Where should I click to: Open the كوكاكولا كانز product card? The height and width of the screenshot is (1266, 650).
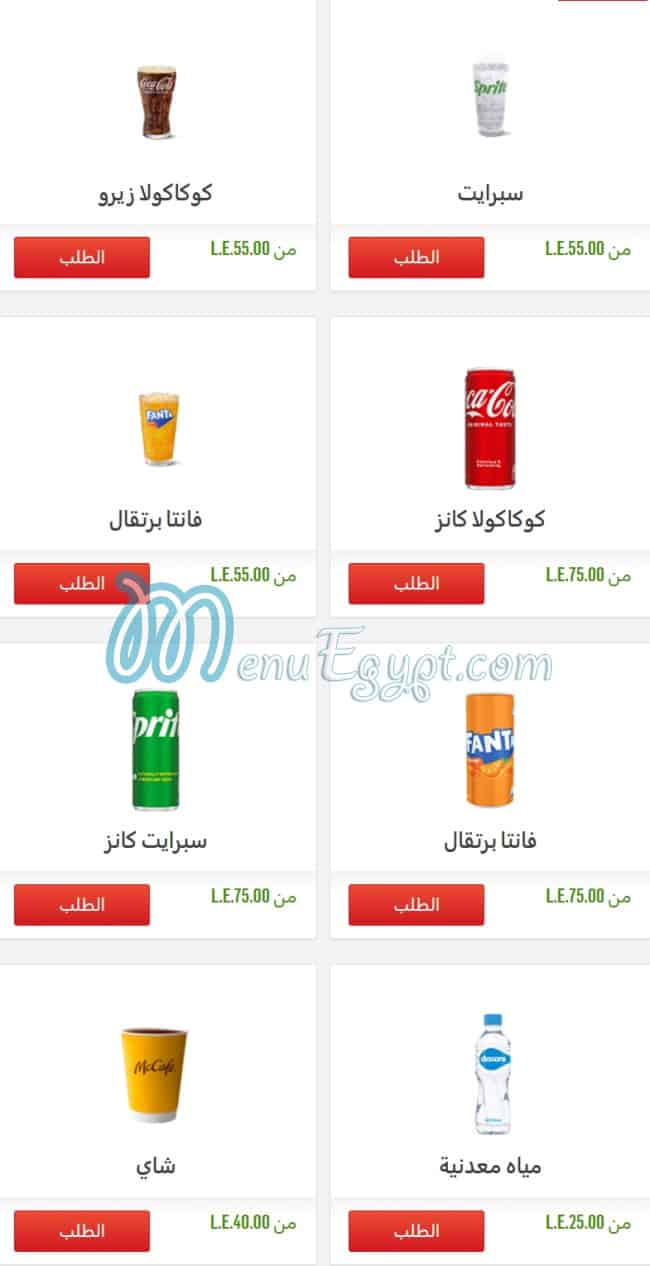(x=490, y=429)
